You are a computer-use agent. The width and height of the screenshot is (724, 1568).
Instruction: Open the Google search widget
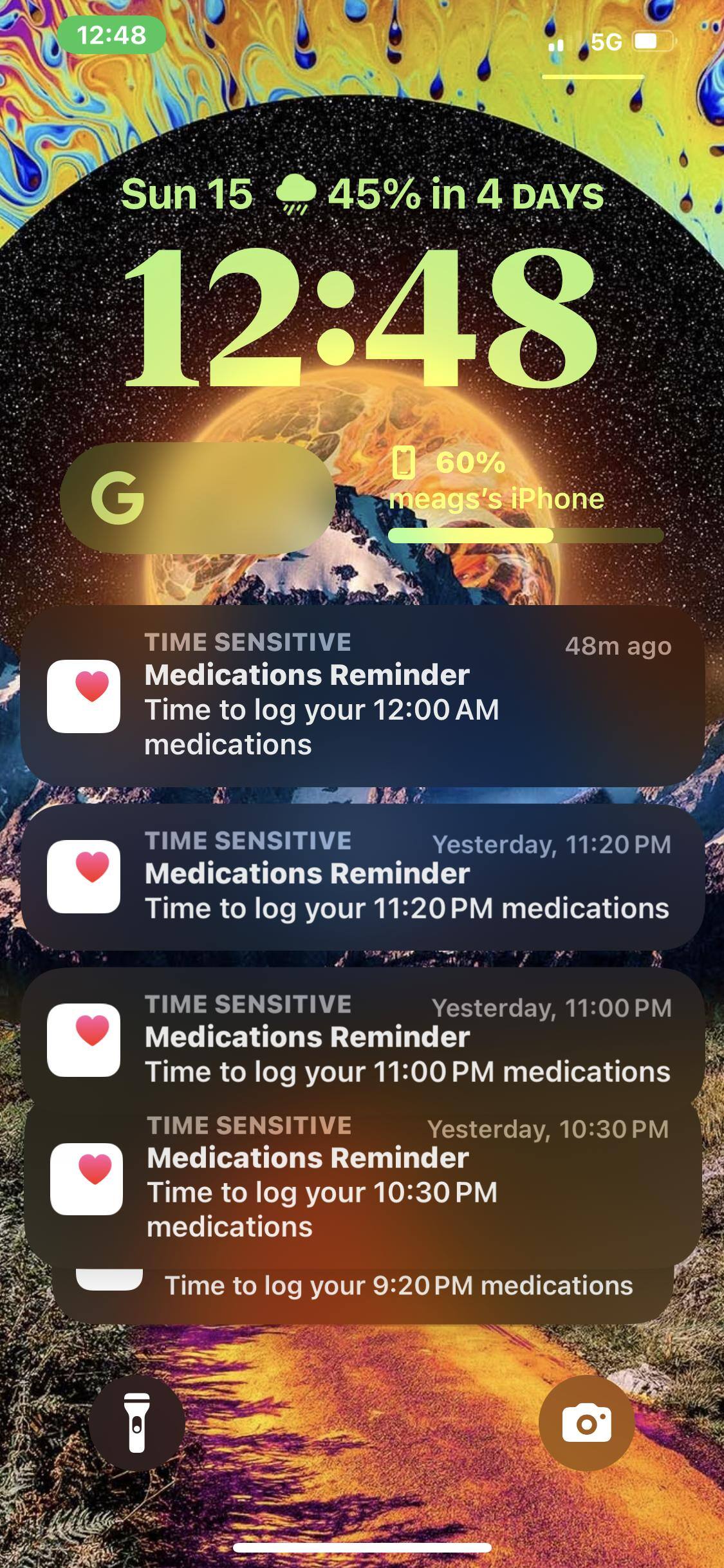pyautogui.click(x=198, y=498)
